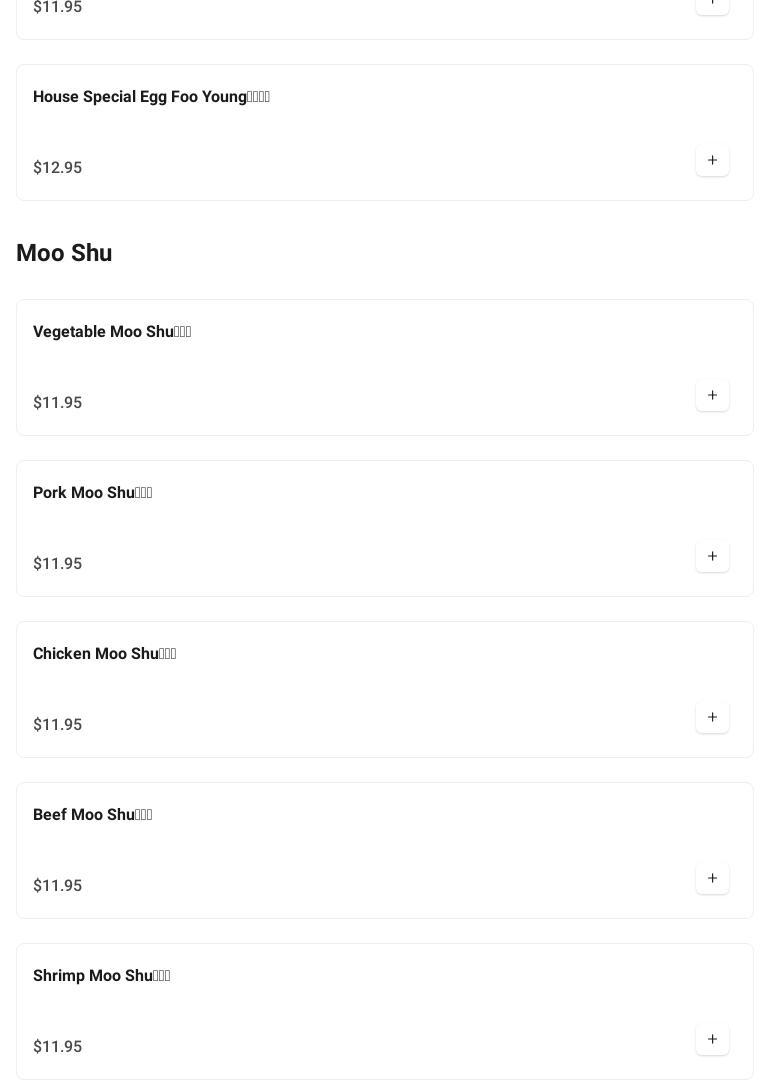
Task: Open the Pork Moo Shu card
Action: (x=92, y=493)
